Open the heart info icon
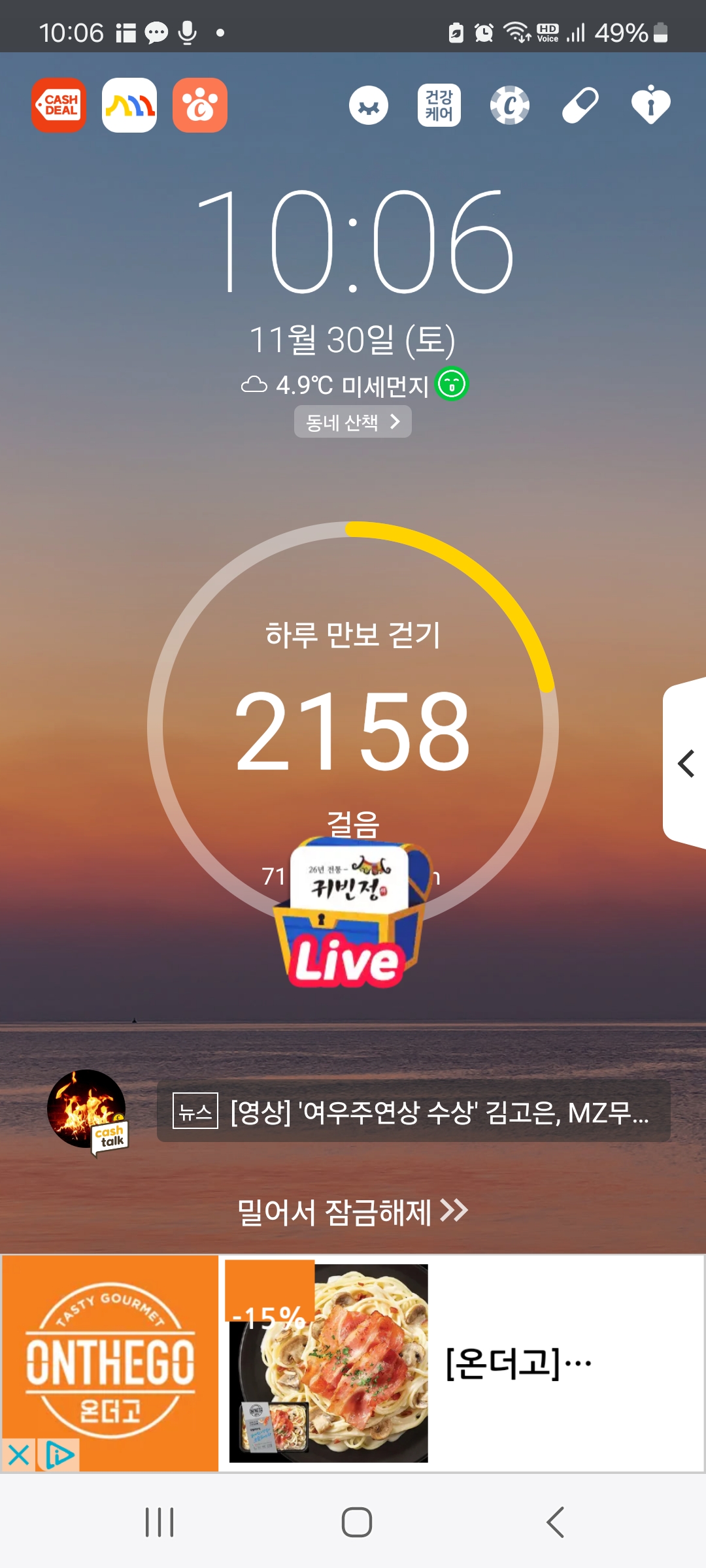This screenshot has width=706, height=1568. pos(651,105)
